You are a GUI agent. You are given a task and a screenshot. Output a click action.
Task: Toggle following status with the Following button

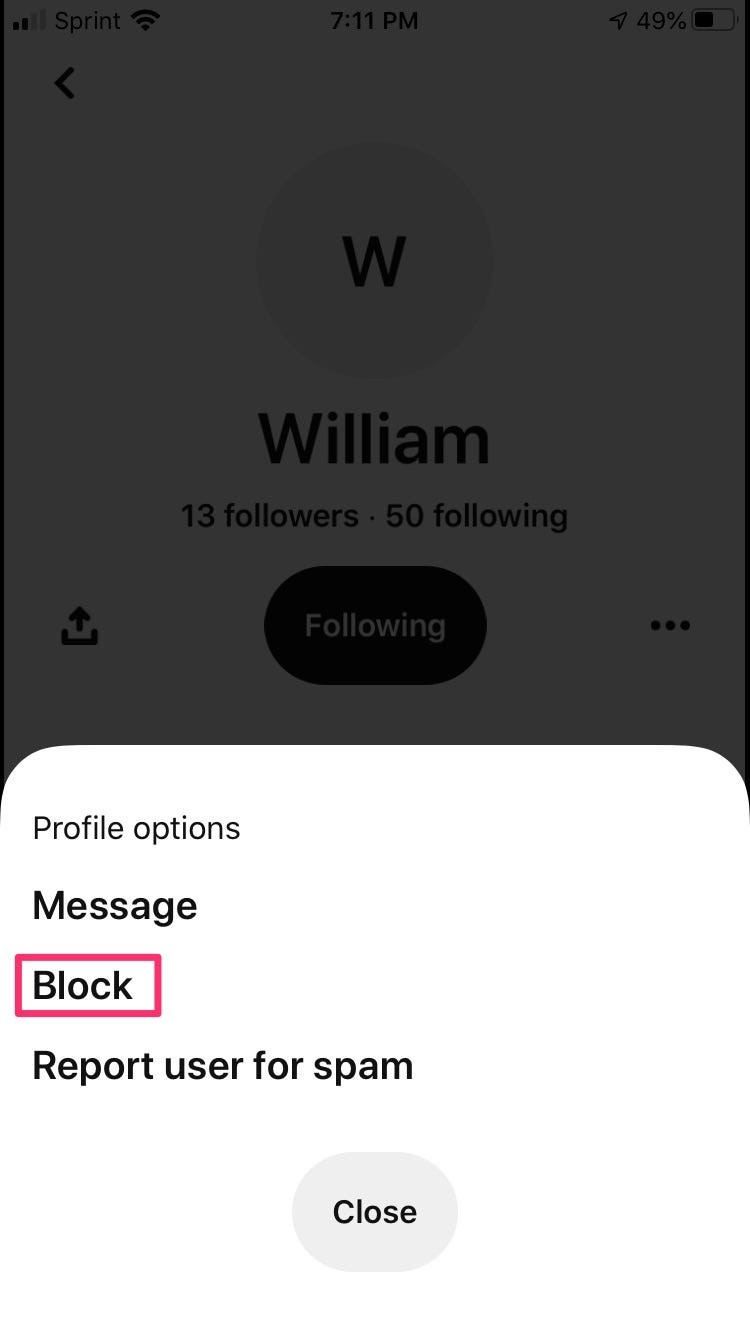(375, 625)
